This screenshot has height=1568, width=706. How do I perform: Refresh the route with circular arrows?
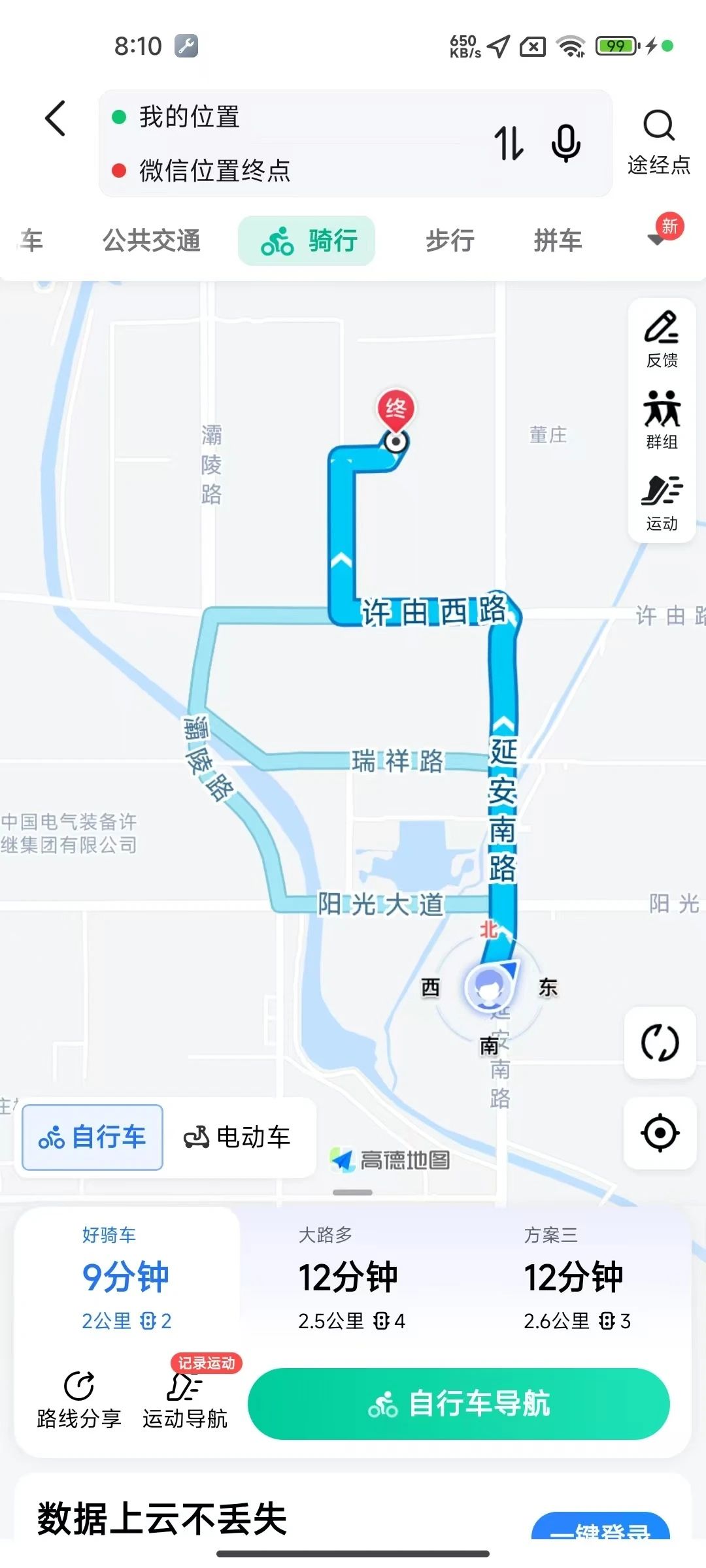coord(660,1042)
